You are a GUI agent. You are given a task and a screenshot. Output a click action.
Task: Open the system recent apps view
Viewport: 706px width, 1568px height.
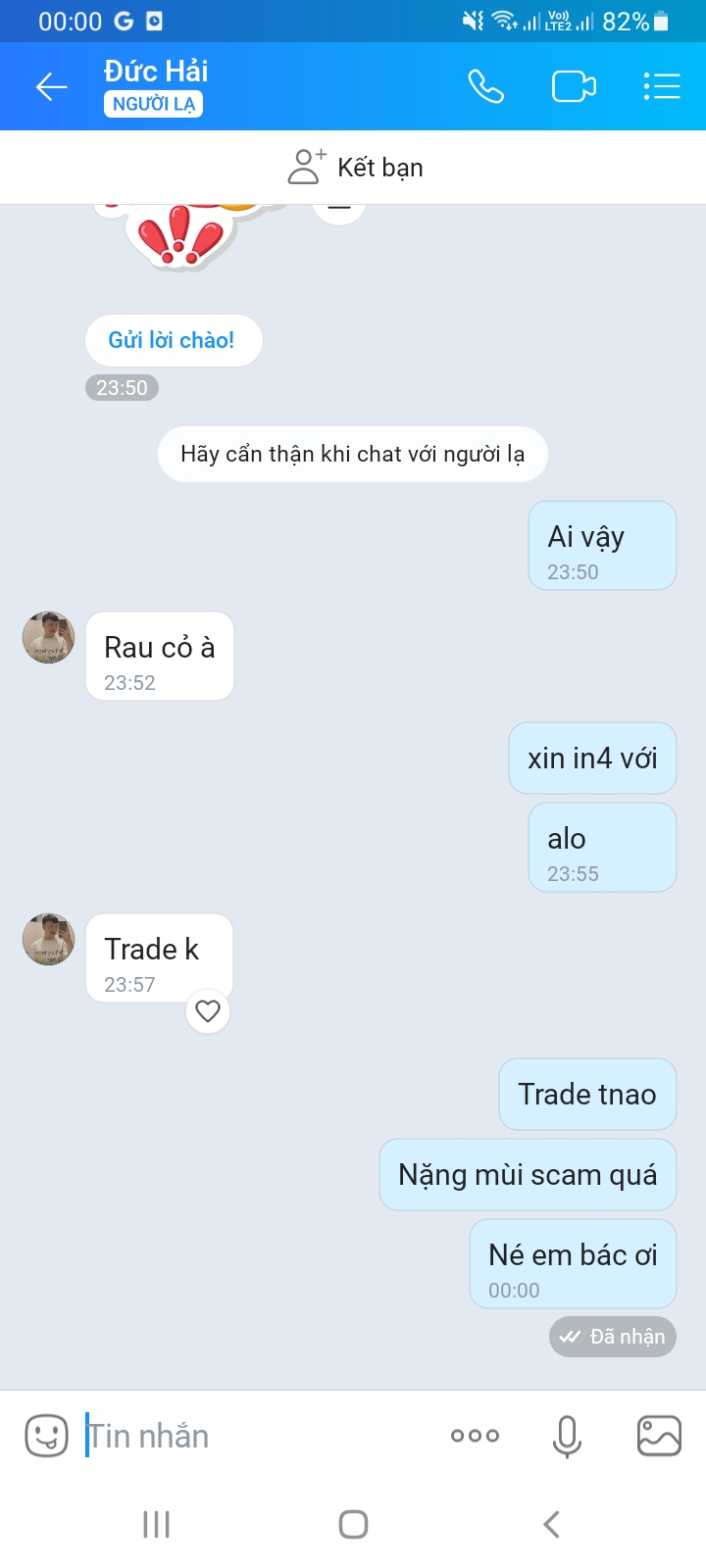(157, 1524)
